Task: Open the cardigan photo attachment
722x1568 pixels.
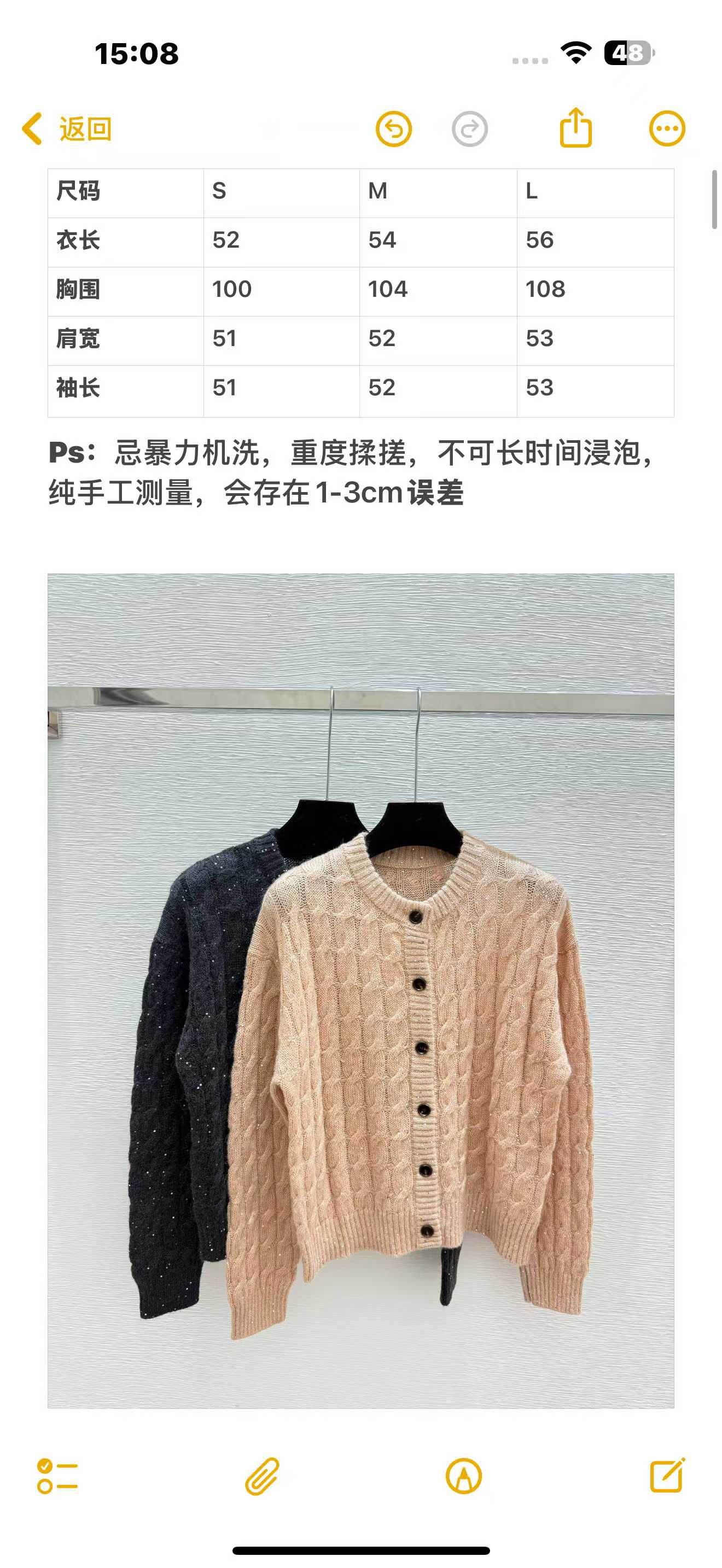Action: click(x=361, y=990)
